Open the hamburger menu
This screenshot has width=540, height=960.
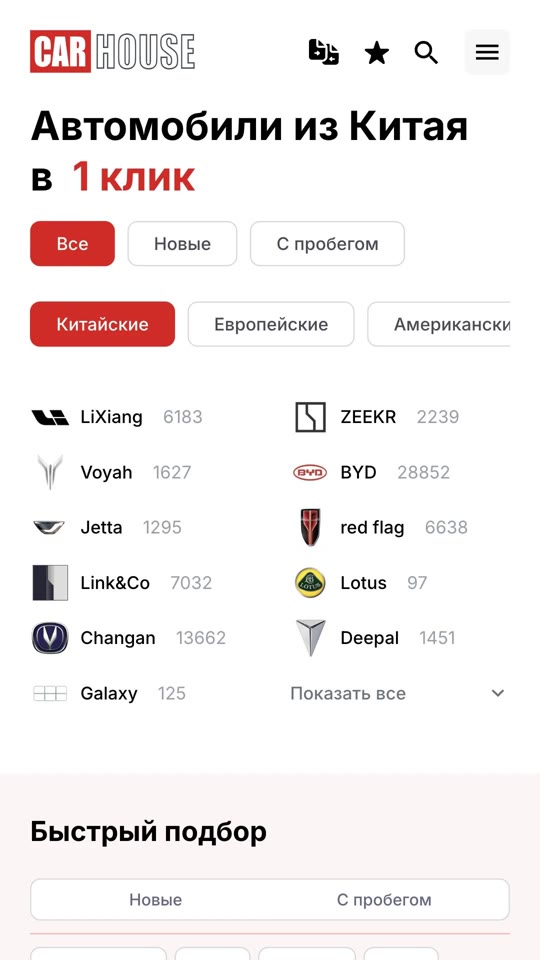487,52
